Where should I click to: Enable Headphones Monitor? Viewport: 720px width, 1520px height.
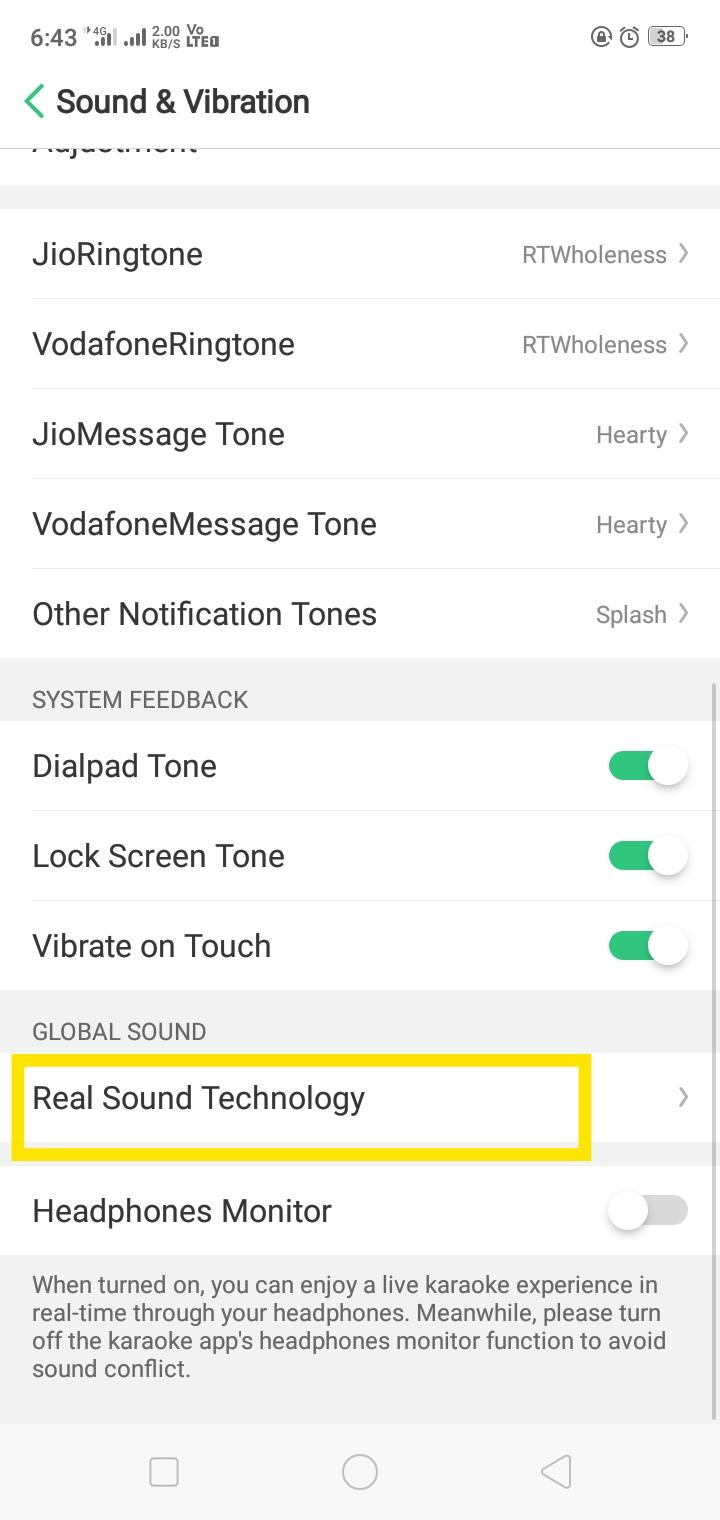pos(648,1211)
